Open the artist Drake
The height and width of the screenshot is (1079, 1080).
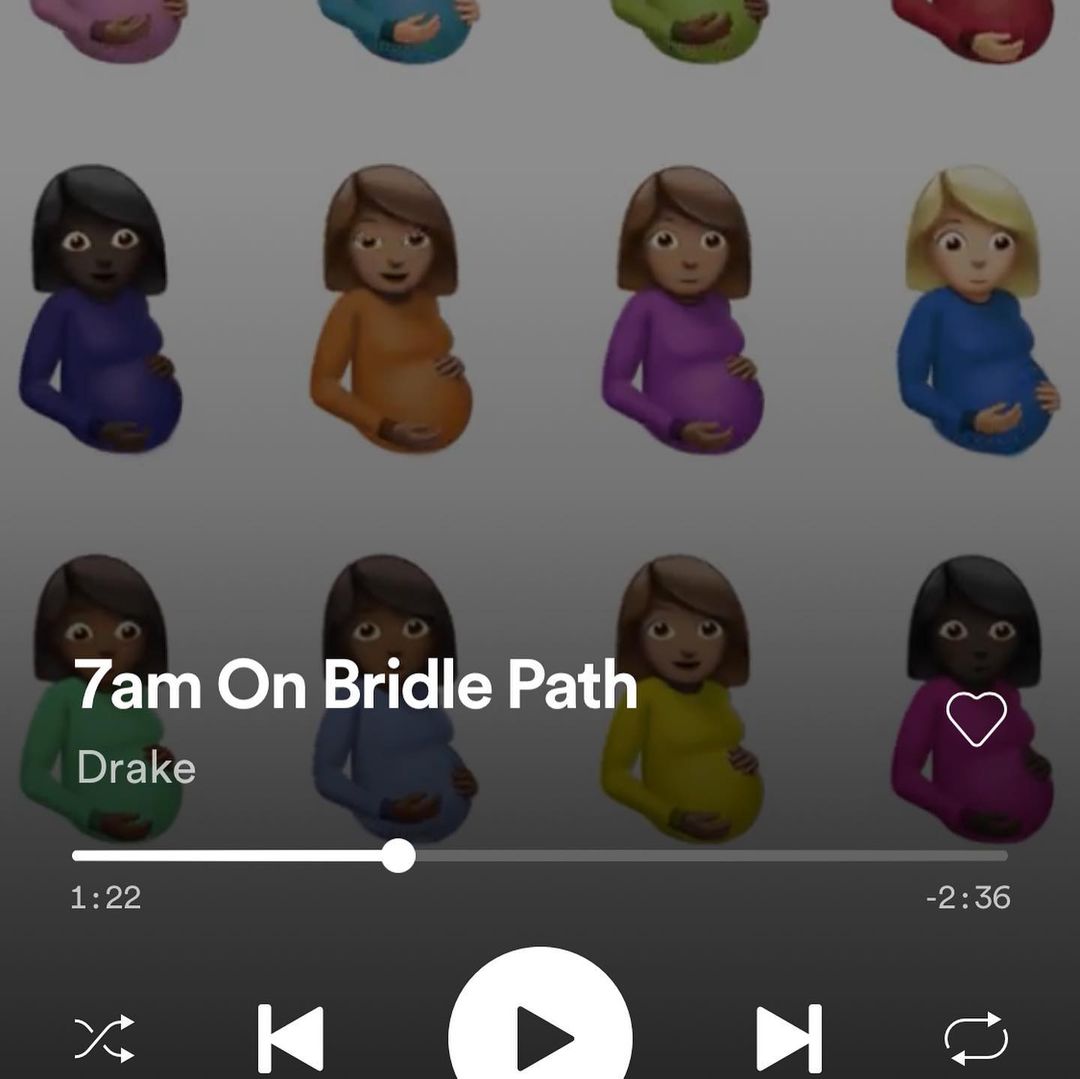pos(136,767)
